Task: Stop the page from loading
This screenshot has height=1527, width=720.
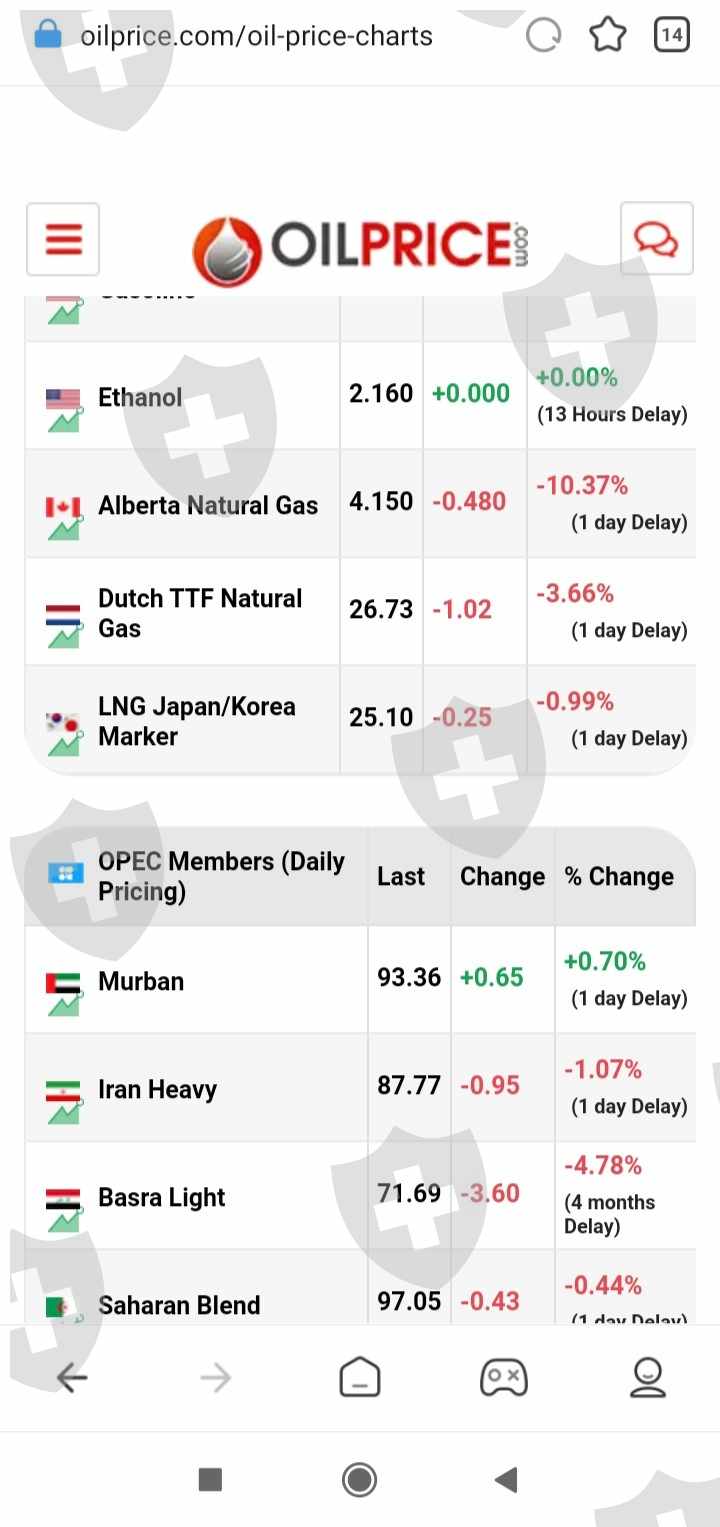Action: point(543,36)
